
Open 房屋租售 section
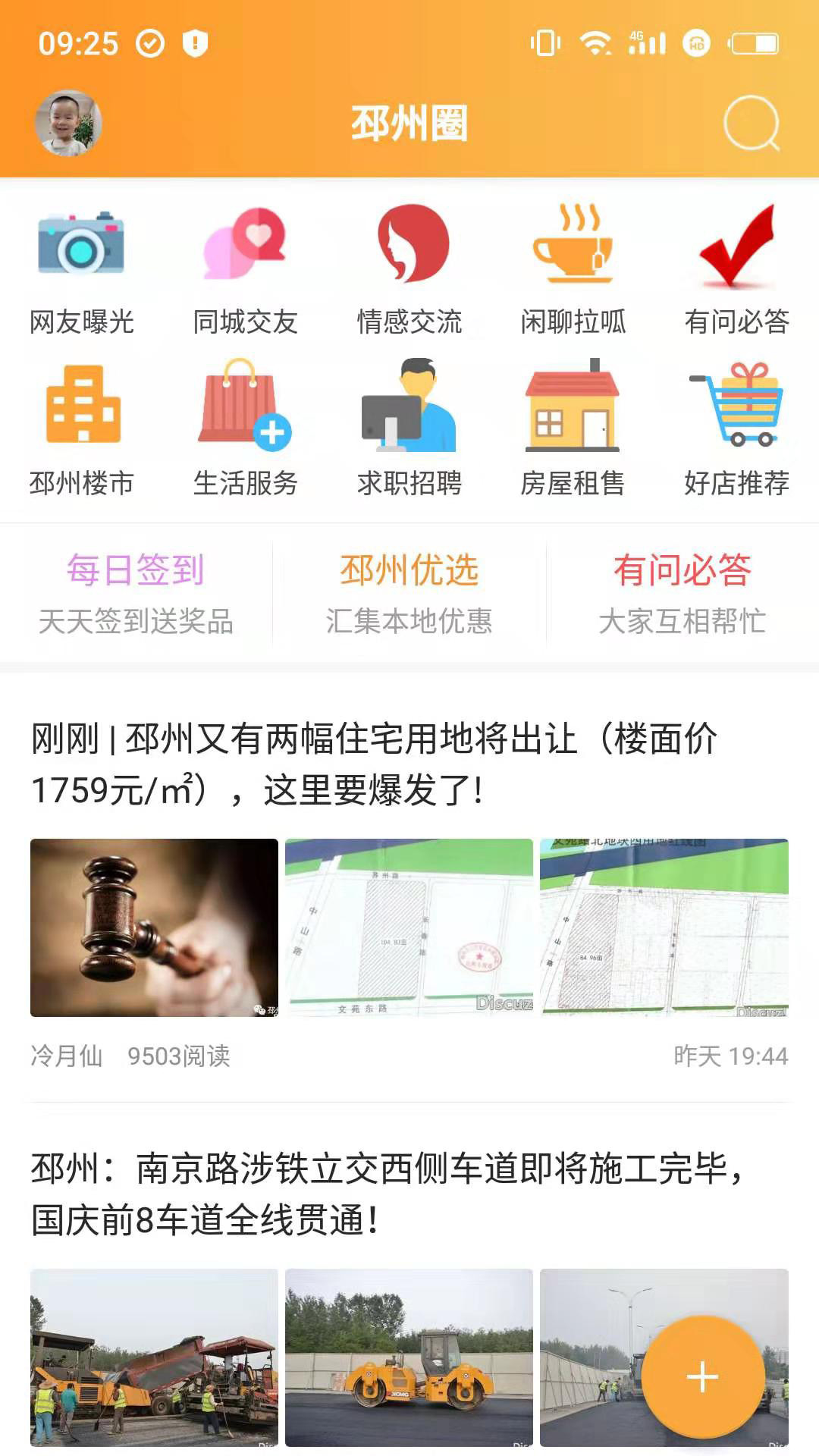point(573,428)
